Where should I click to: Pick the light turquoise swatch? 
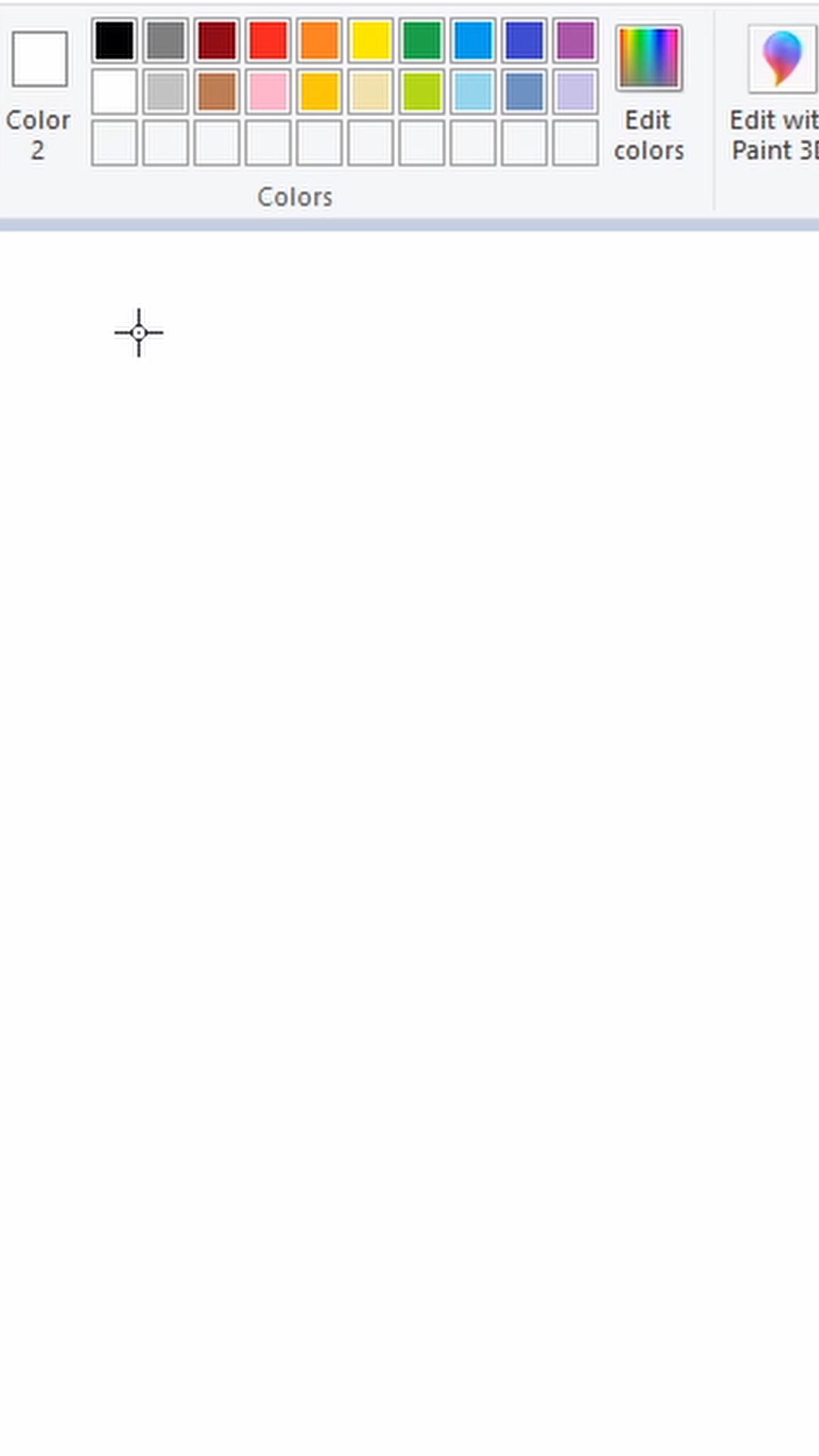473,91
